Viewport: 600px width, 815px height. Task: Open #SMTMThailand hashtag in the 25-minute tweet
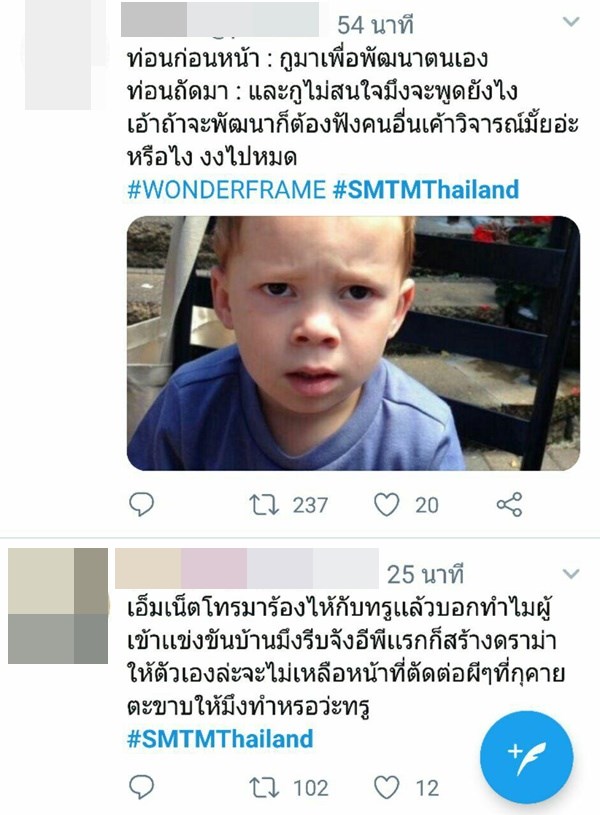(x=221, y=739)
